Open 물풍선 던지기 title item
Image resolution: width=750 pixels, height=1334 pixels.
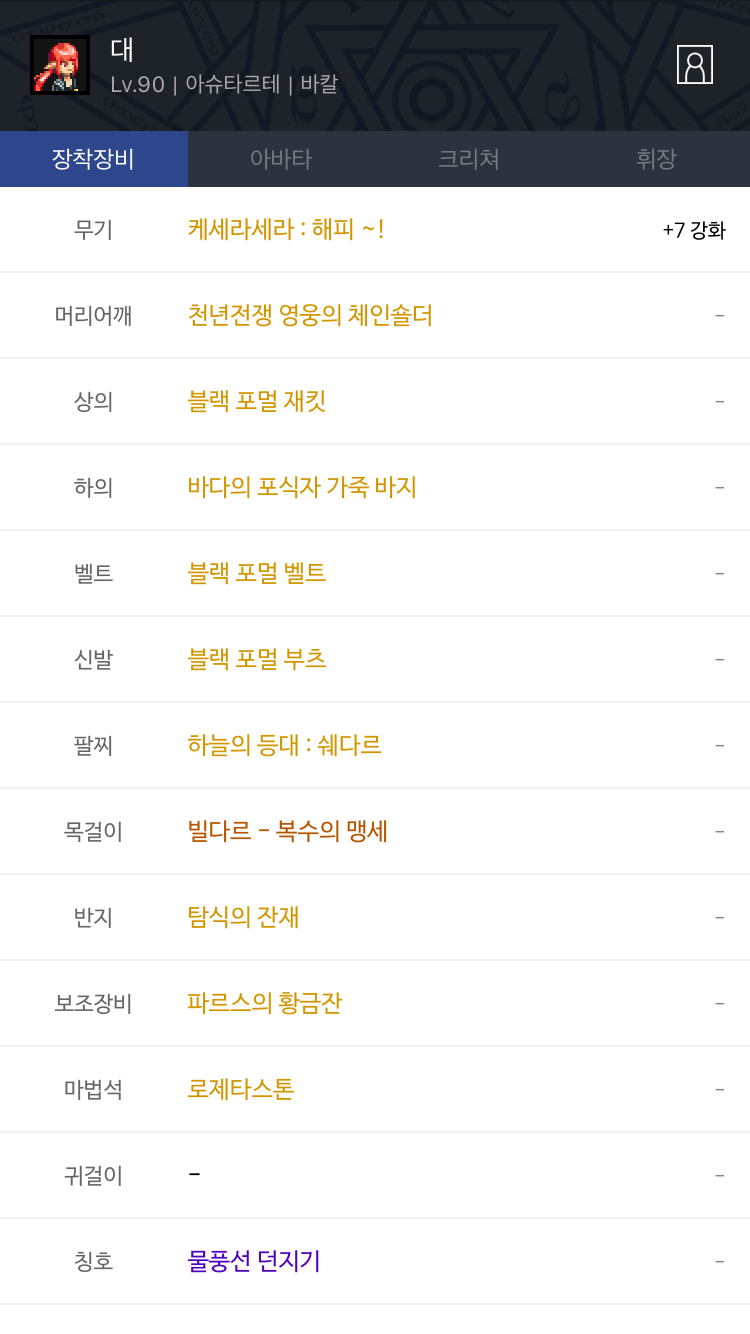click(254, 1261)
